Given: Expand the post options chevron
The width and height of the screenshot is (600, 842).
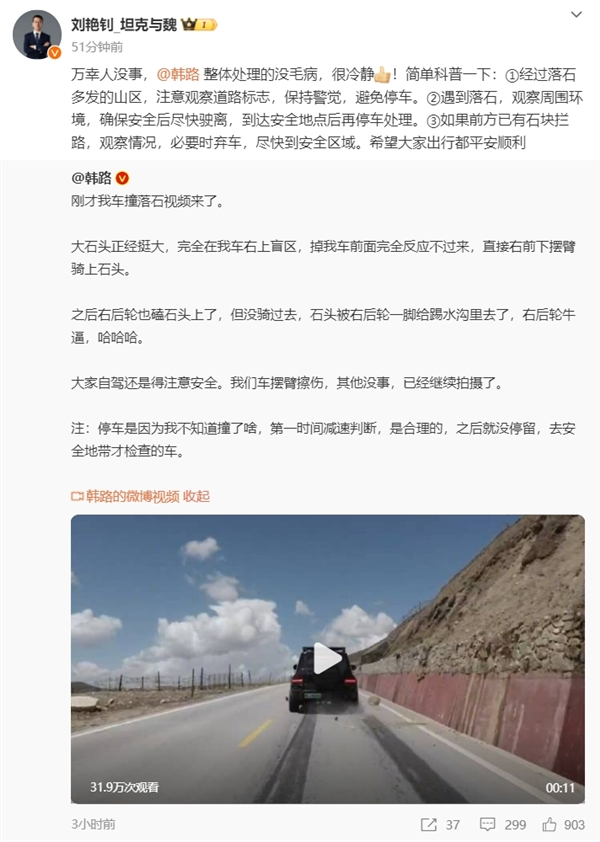Looking at the screenshot, I should click(x=577, y=16).
